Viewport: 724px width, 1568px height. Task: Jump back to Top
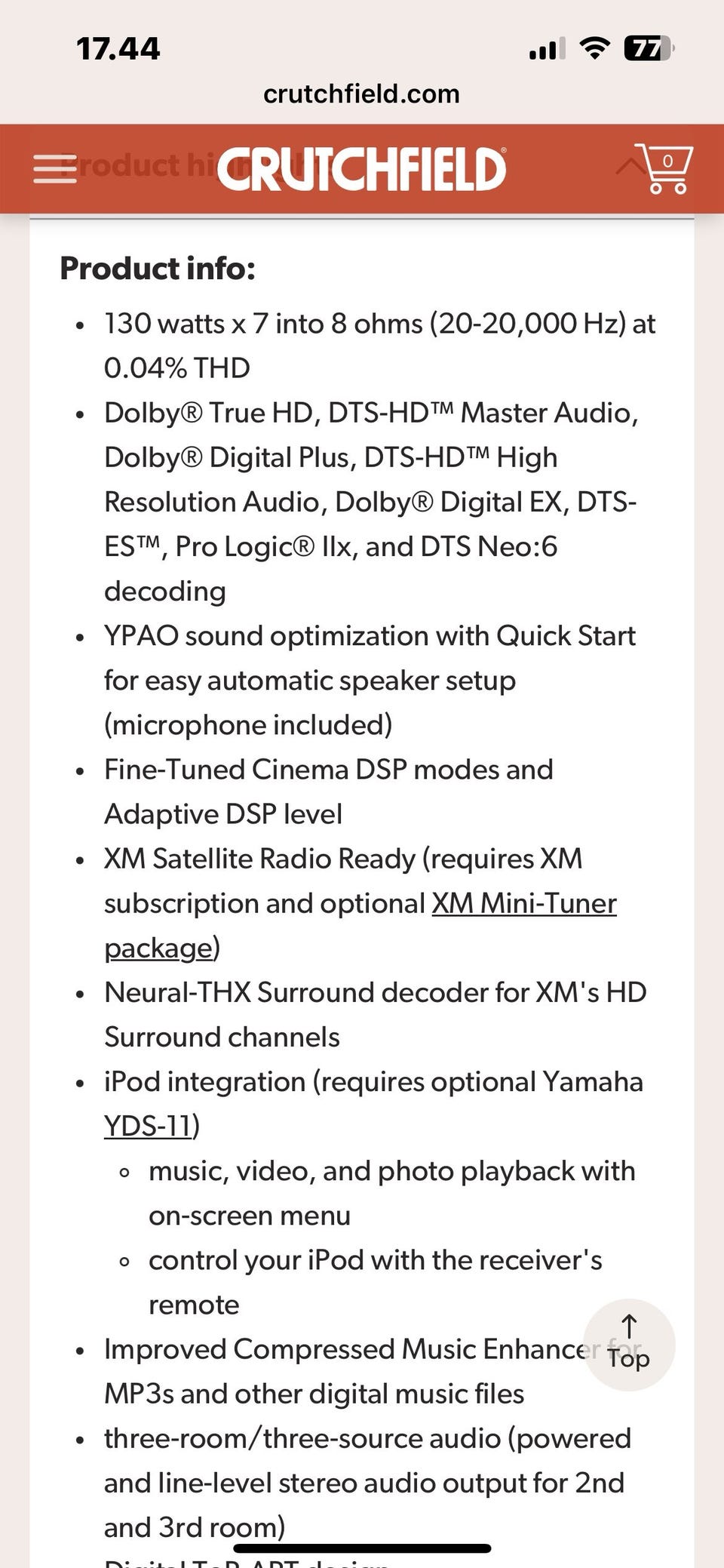point(629,1345)
